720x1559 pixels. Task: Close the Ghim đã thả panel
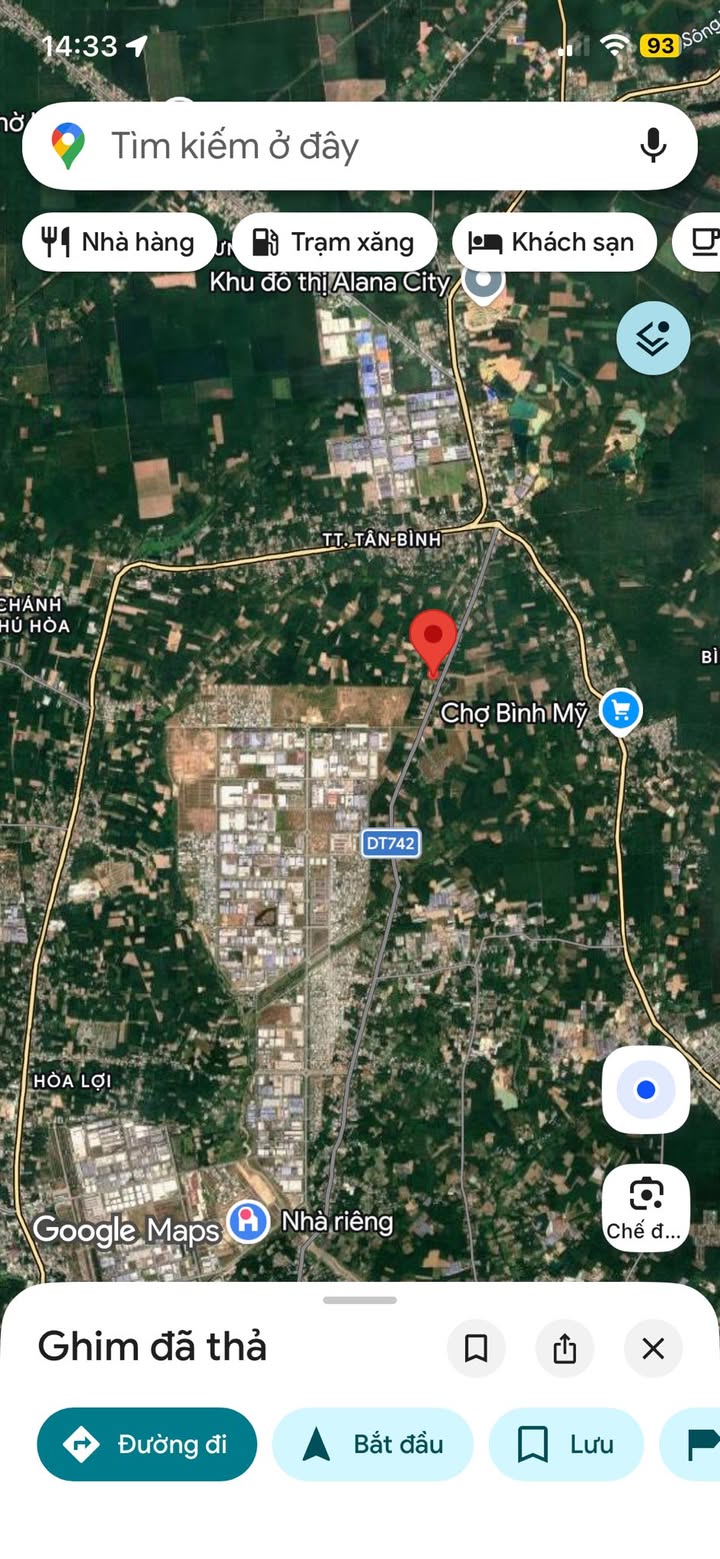click(653, 1349)
